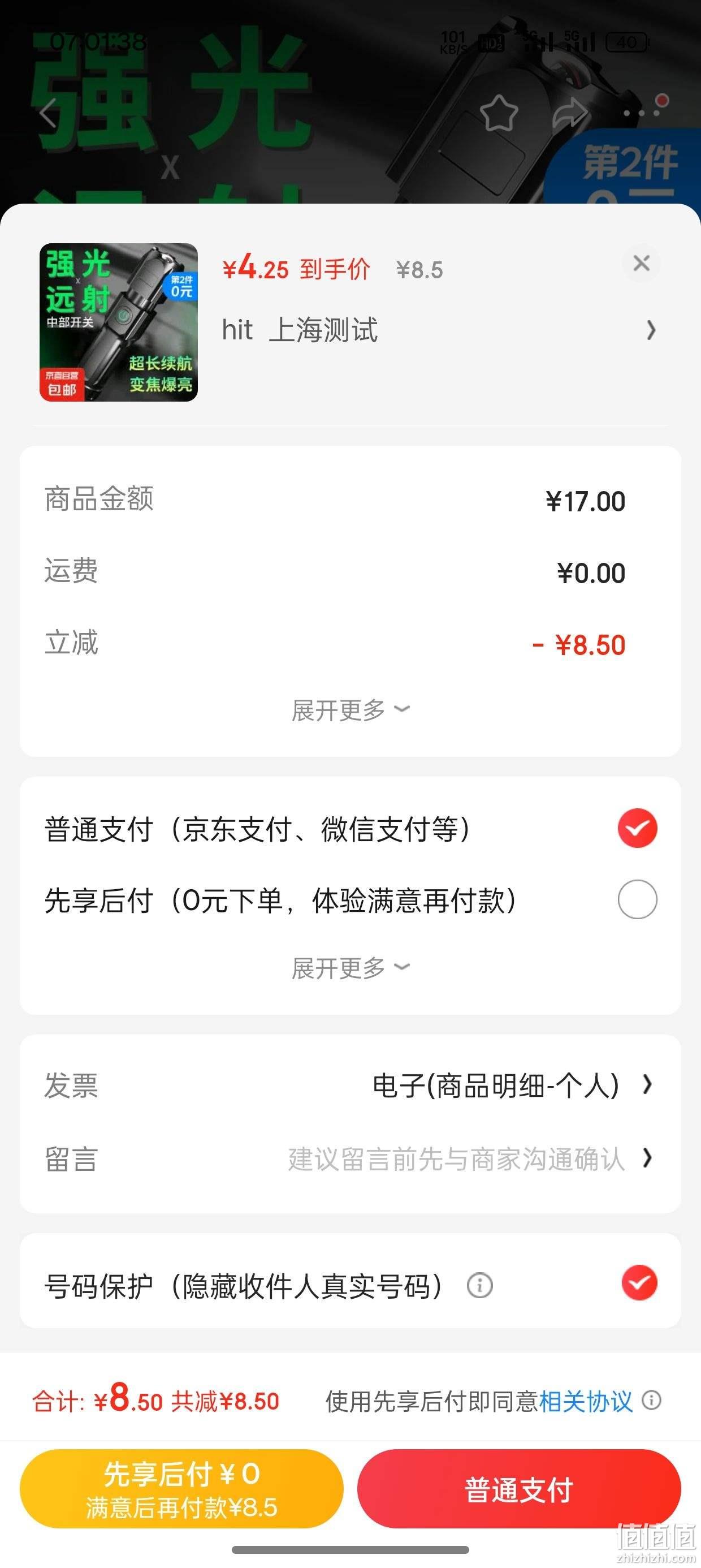This screenshot has height=1568, width=701.
Task: Open the 发票 invoice settings
Action: tap(350, 1085)
